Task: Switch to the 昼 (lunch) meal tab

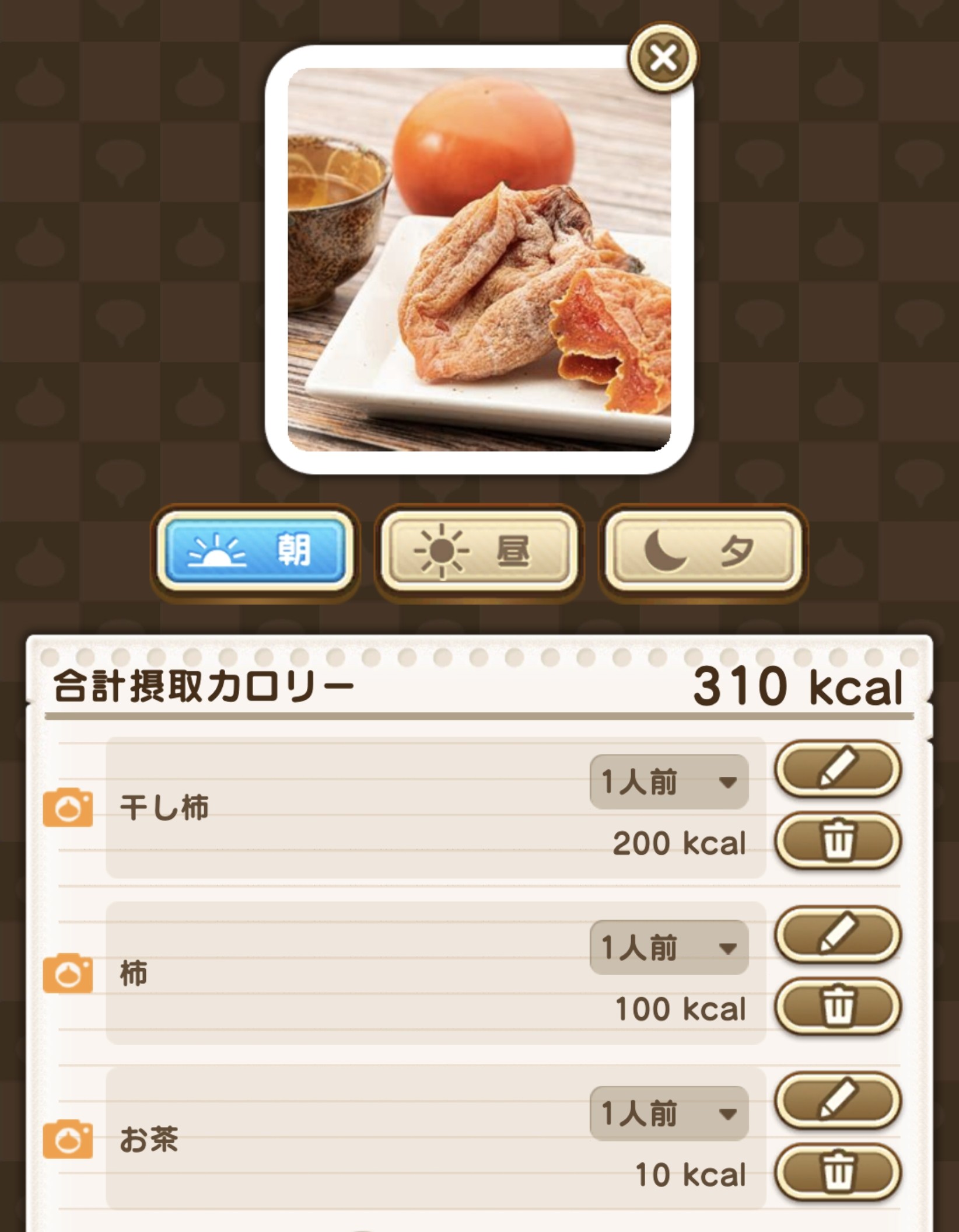Action: [x=479, y=550]
